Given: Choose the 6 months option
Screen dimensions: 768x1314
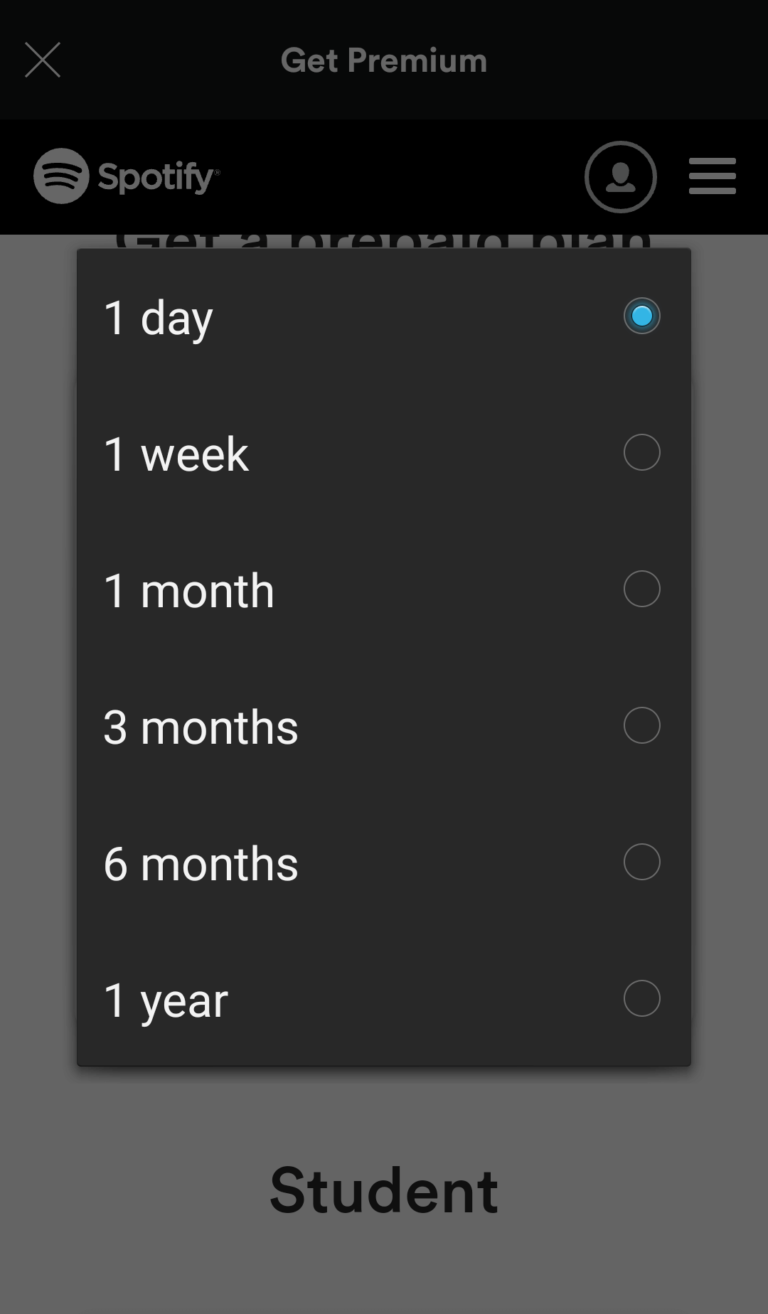Looking at the screenshot, I should pos(383,862).
